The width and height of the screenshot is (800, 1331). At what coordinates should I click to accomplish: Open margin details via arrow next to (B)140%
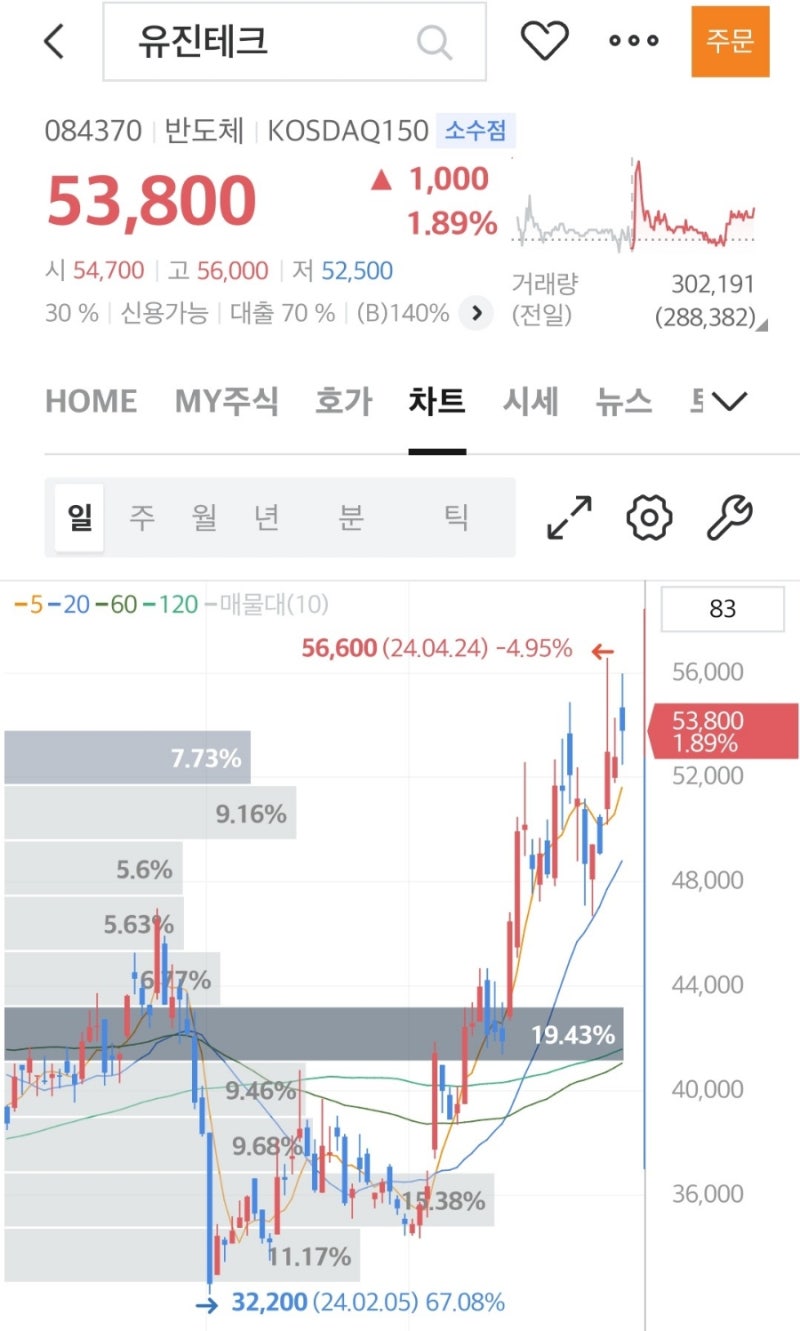(475, 313)
